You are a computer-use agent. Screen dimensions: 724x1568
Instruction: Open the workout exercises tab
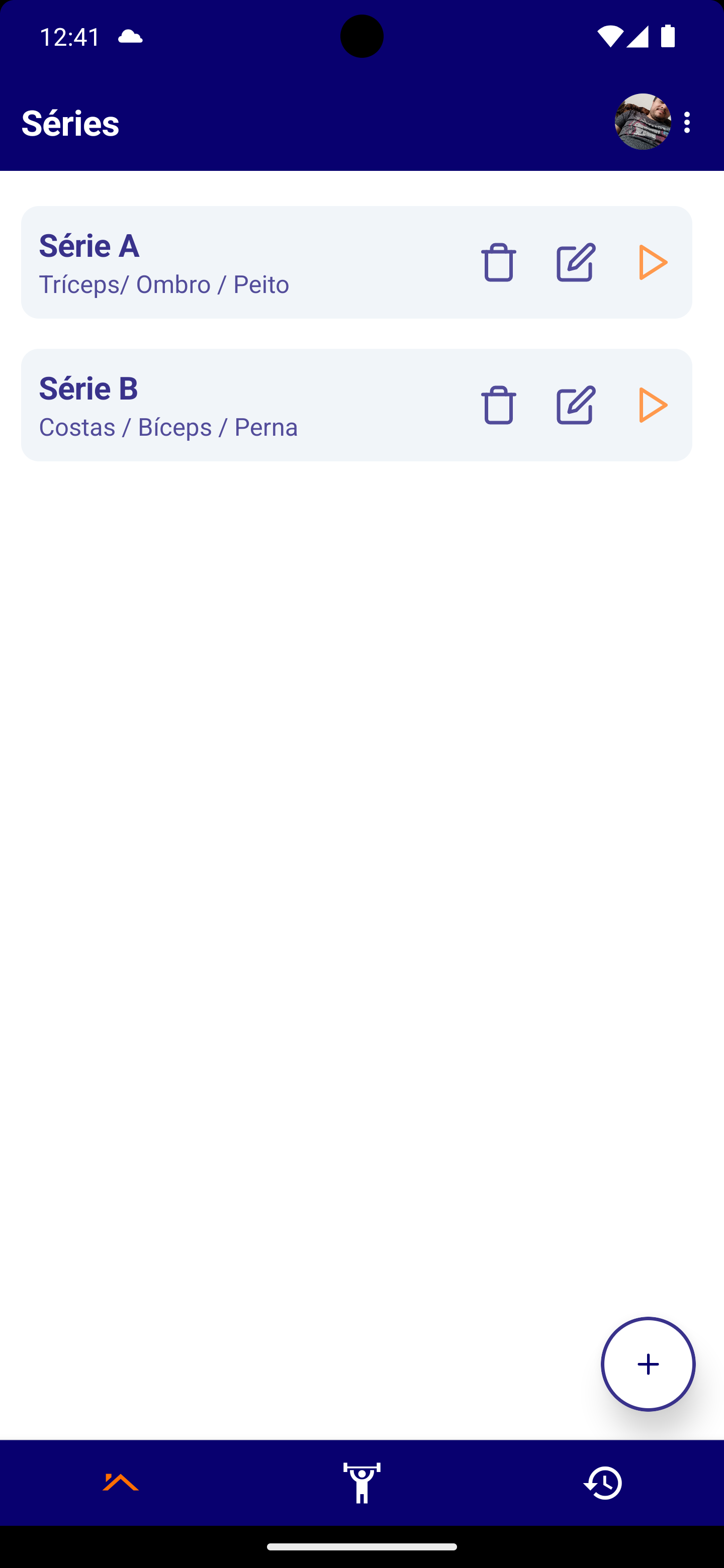point(361,1484)
